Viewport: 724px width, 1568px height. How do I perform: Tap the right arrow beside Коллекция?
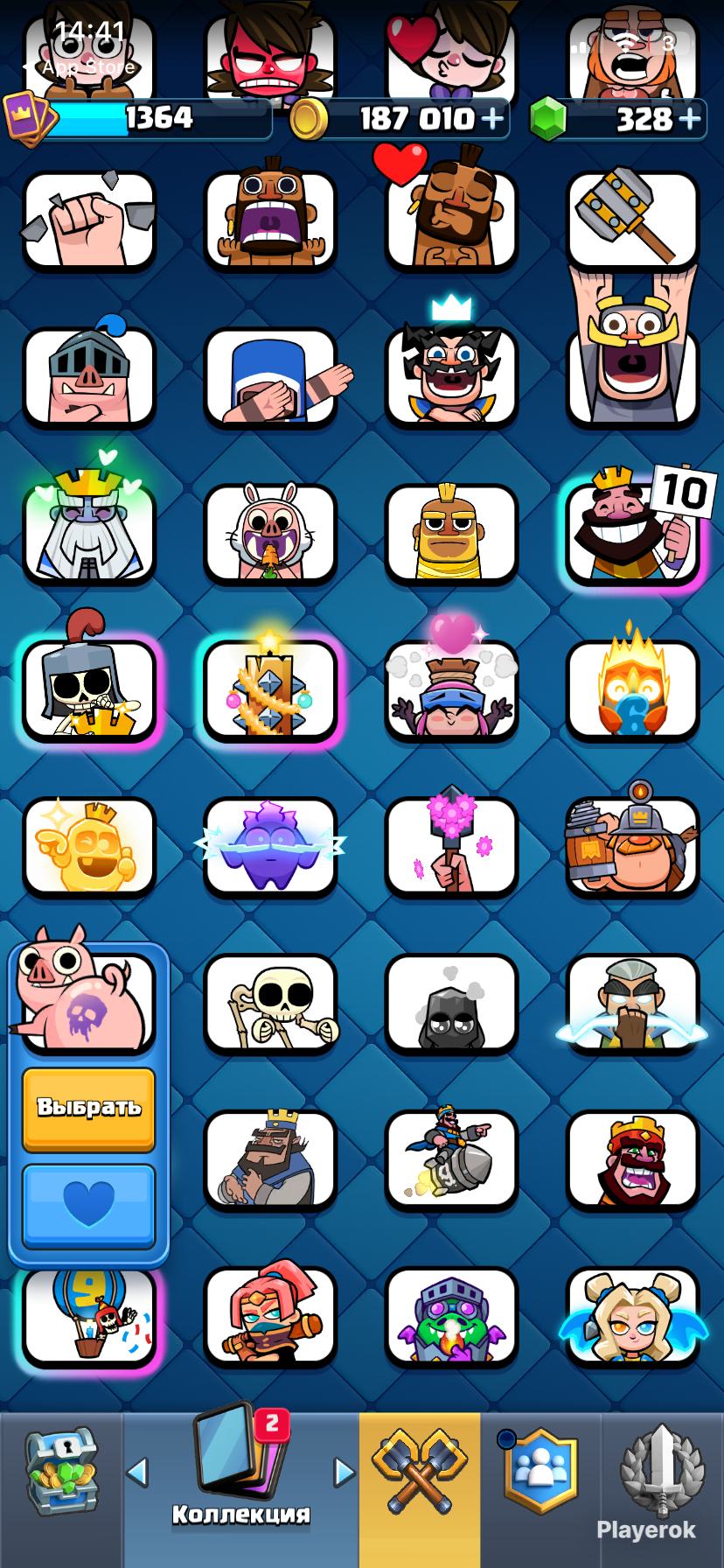click(x=345, y=1472)
